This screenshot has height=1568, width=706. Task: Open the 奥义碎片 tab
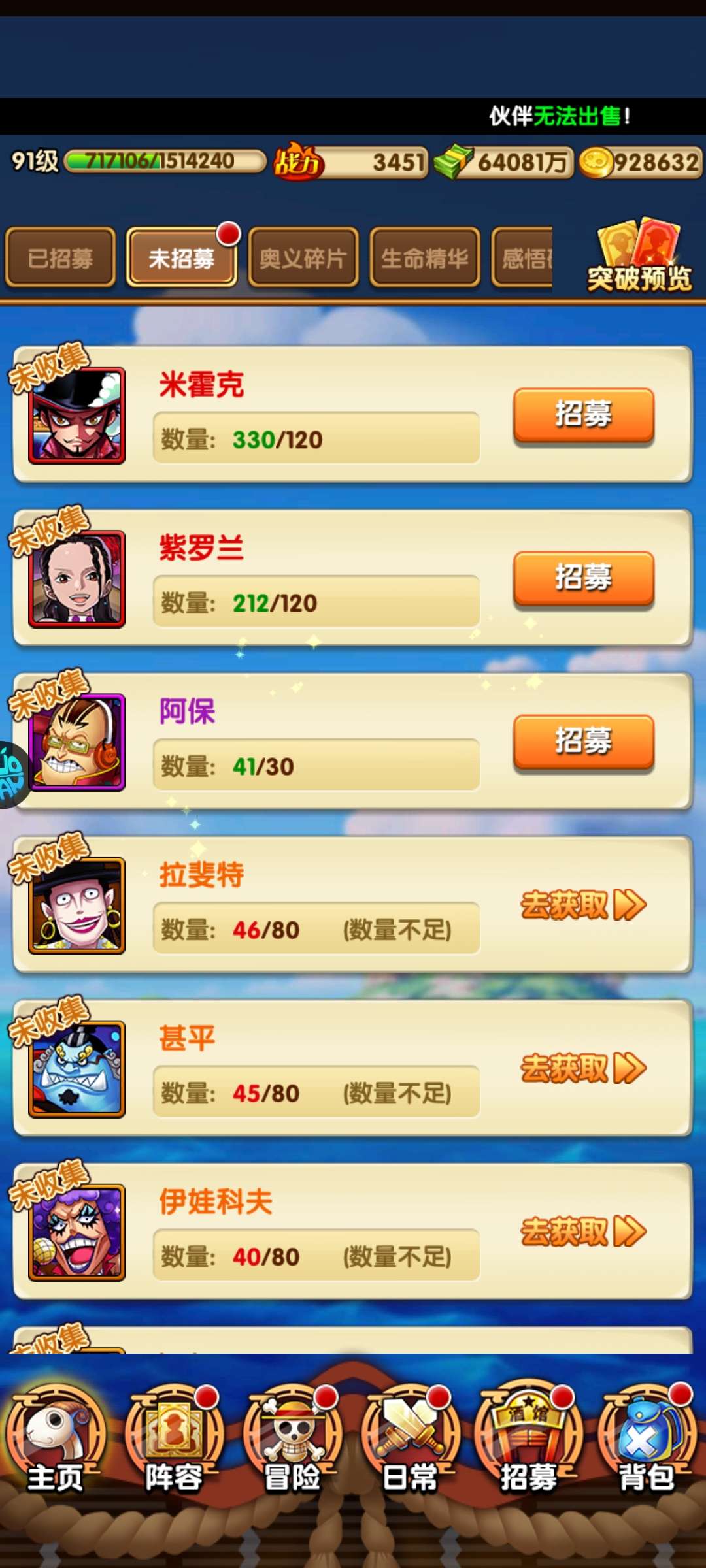(303, 258)
